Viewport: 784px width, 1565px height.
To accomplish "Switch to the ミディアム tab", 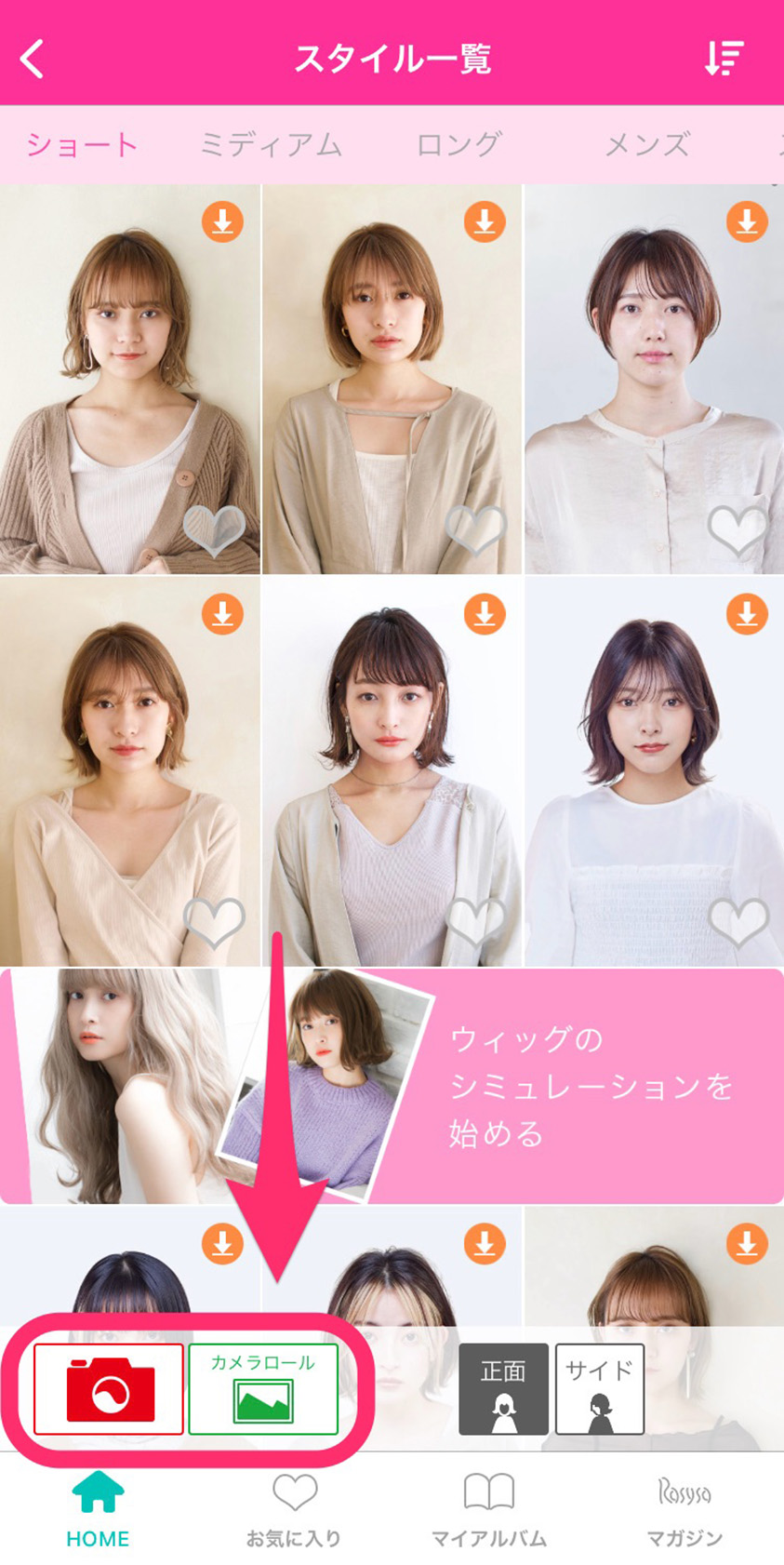I will tap(271, 144).
